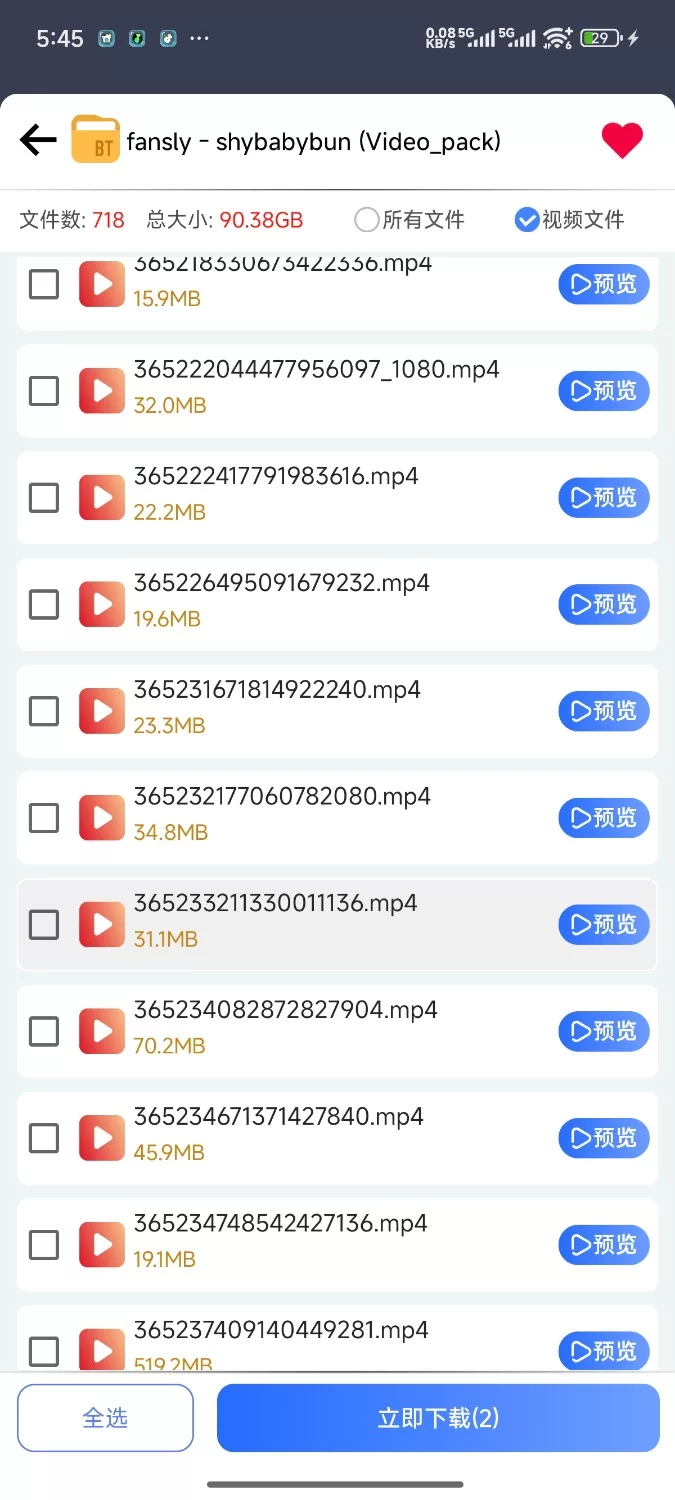Tap the red heart favorite icon
This screenshot has width=675, height=1500.
(621, 140)
